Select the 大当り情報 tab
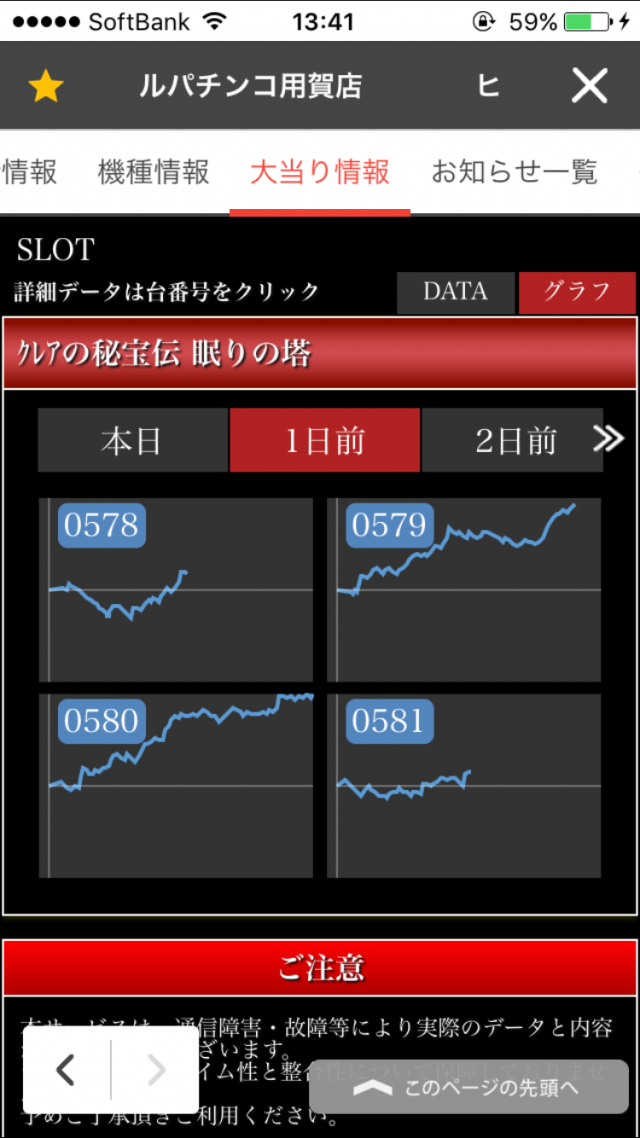The height and width of the screenshot is (1138, 640). pos(320,172)
